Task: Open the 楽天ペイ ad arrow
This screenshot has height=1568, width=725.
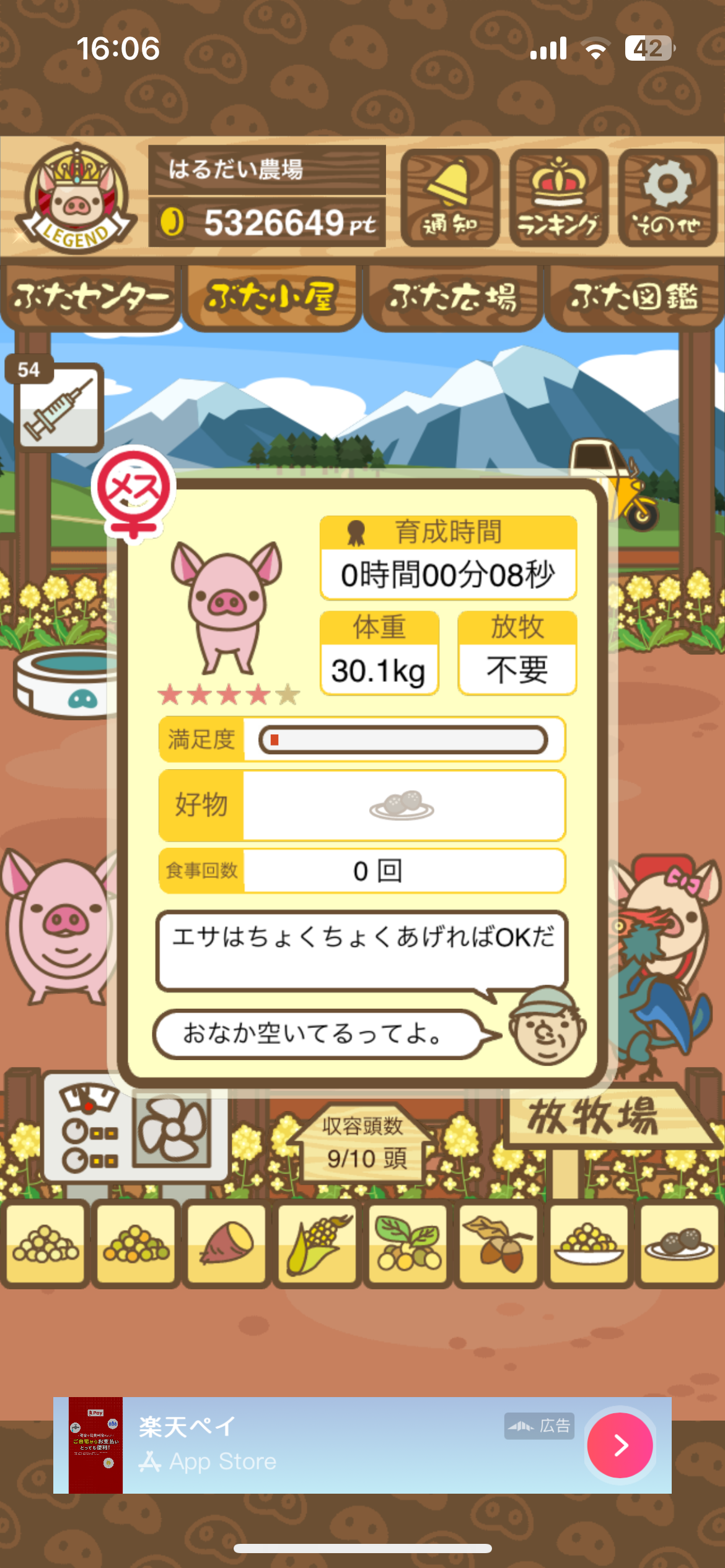Action: [620, 1445]
